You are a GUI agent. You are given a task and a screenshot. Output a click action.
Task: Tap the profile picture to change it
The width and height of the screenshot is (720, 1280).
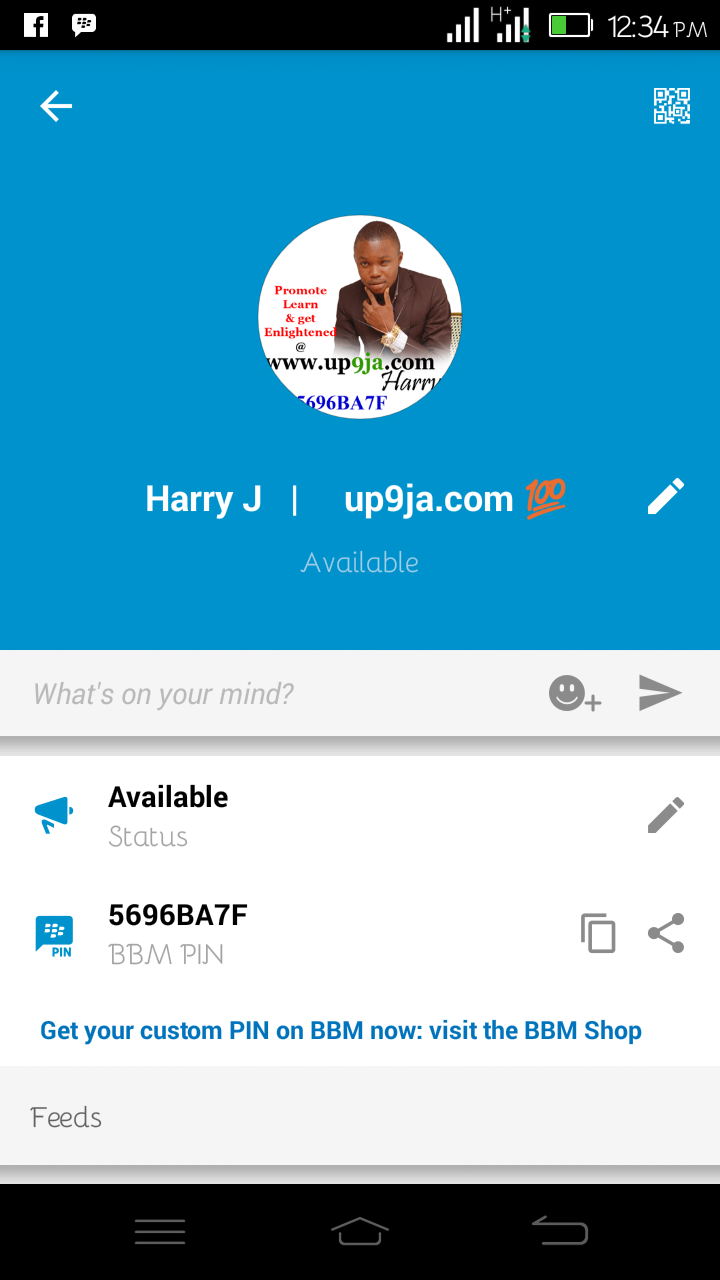(360, 316)
